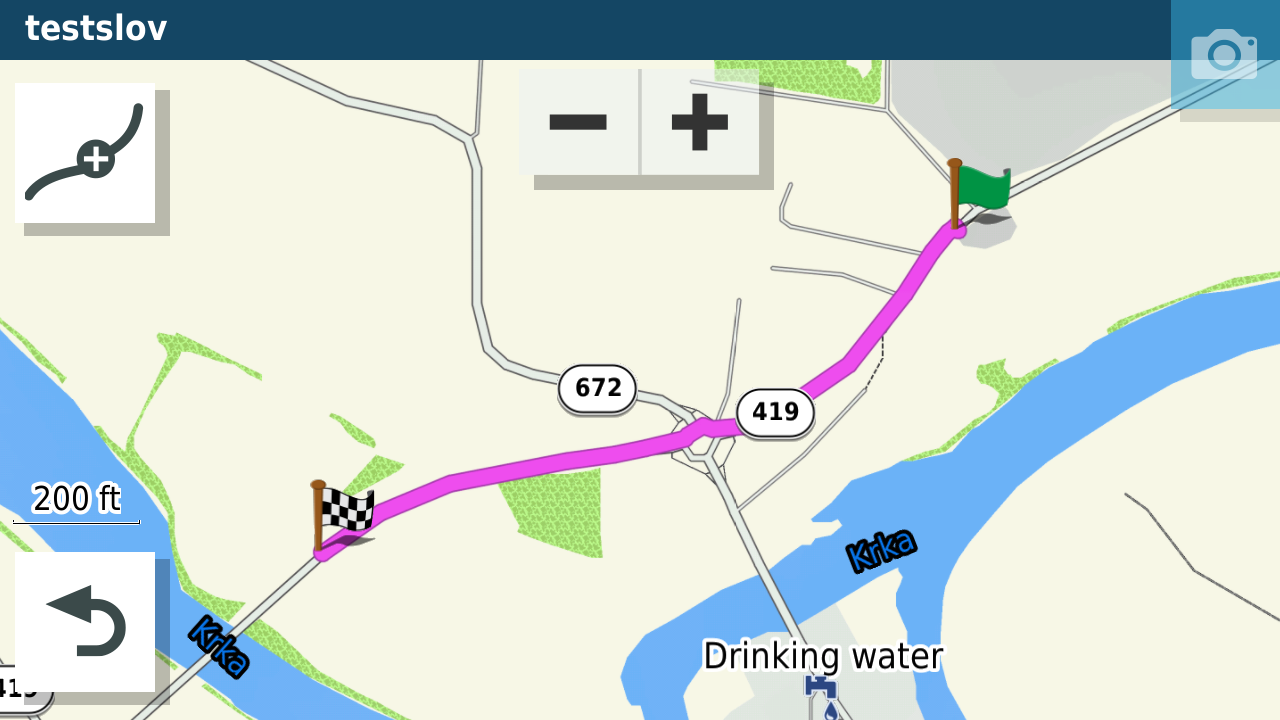Zoom in the map with the plus button
Screen dimensions: 1280x720
point(700,122)
